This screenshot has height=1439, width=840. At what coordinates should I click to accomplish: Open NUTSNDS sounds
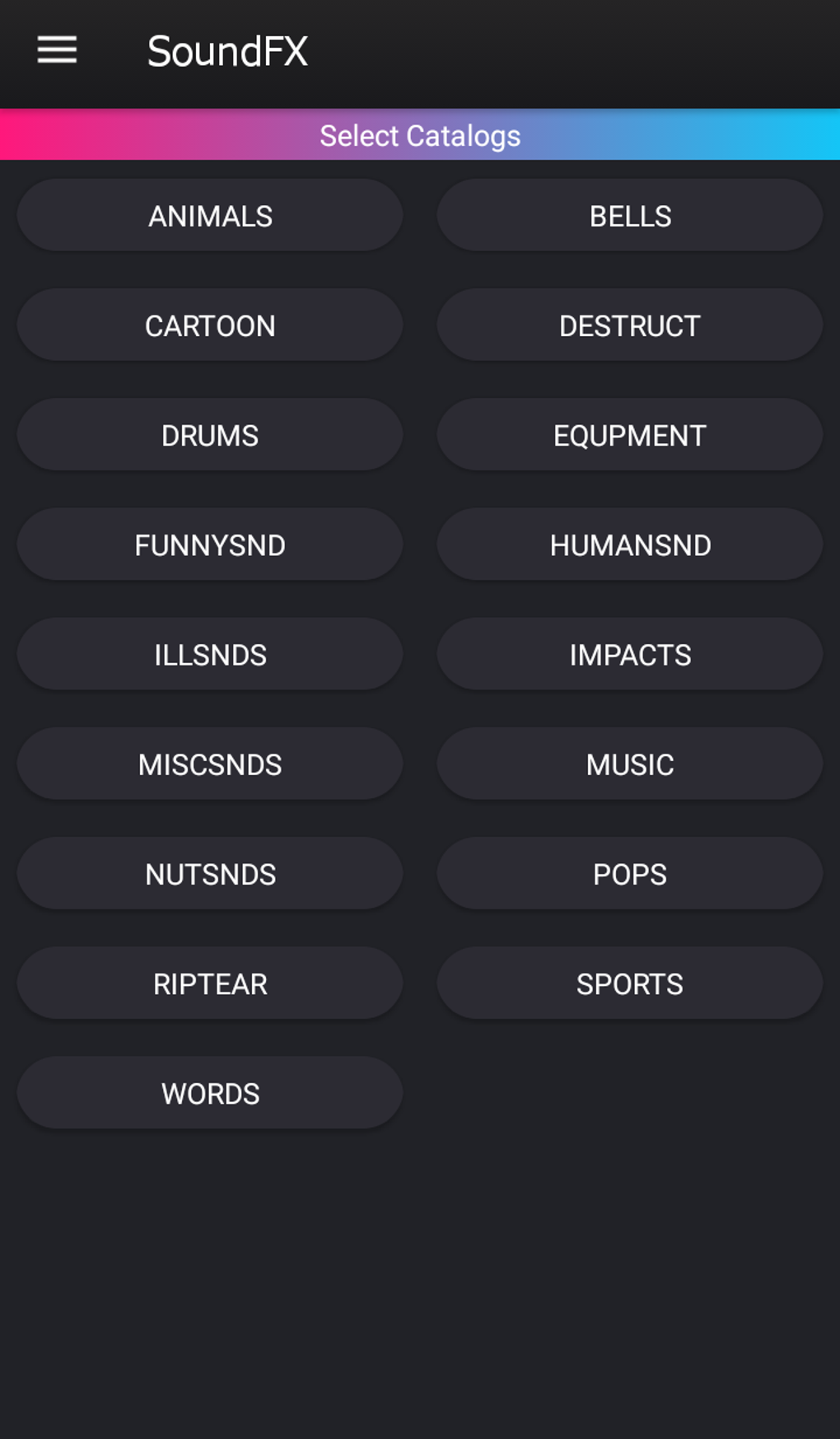210,873
